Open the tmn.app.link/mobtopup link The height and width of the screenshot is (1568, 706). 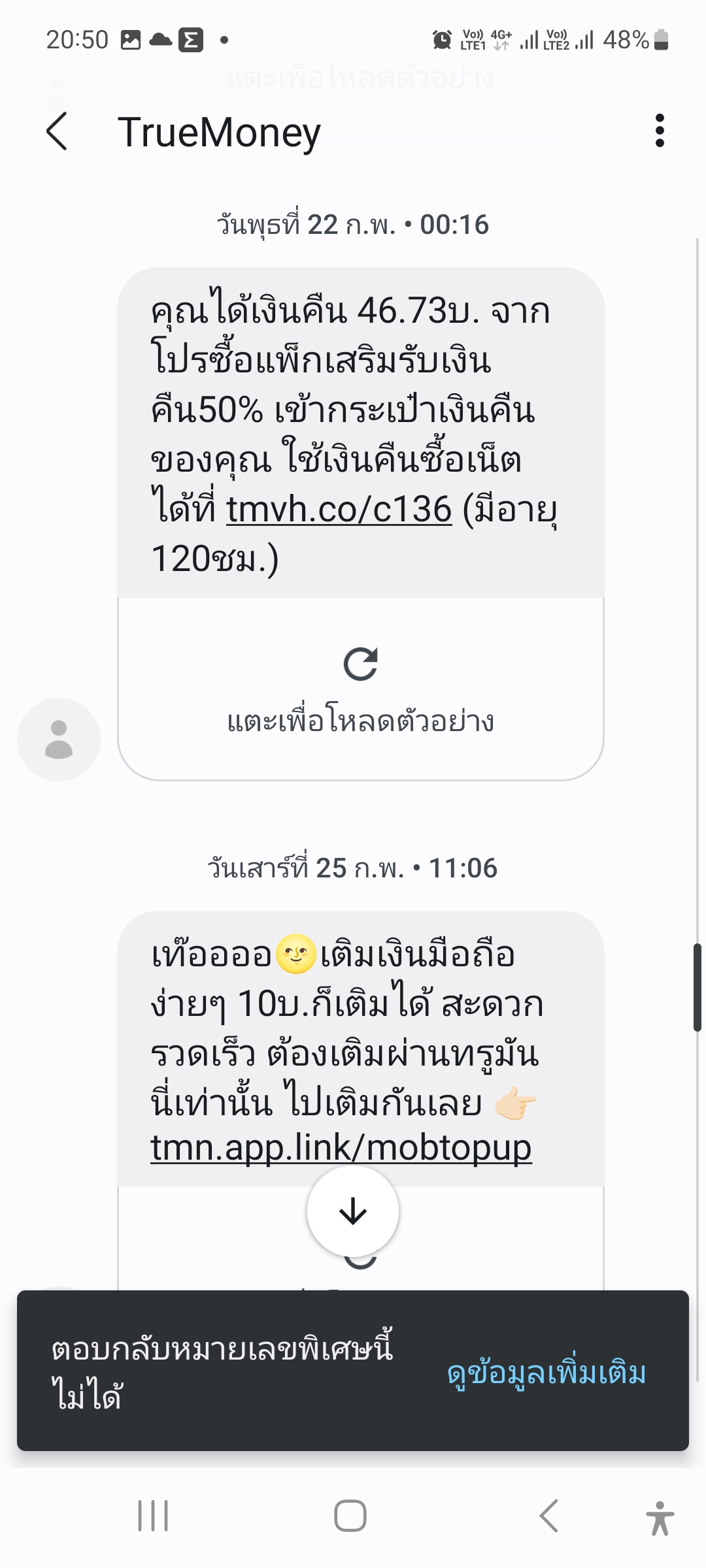point(341,1148)
